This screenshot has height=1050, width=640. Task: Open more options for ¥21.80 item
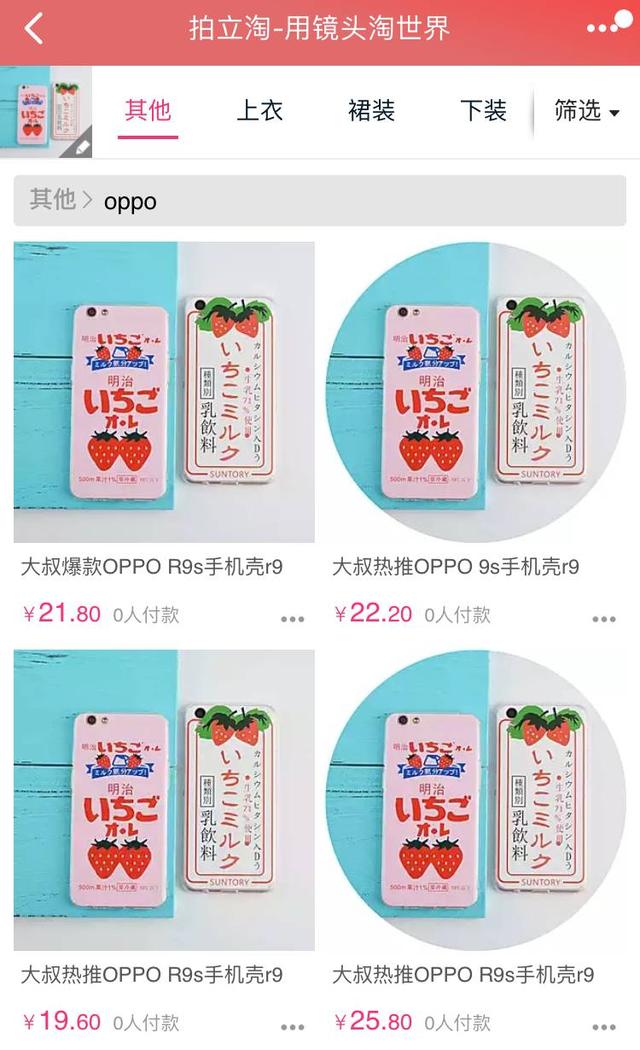point(292,619)
